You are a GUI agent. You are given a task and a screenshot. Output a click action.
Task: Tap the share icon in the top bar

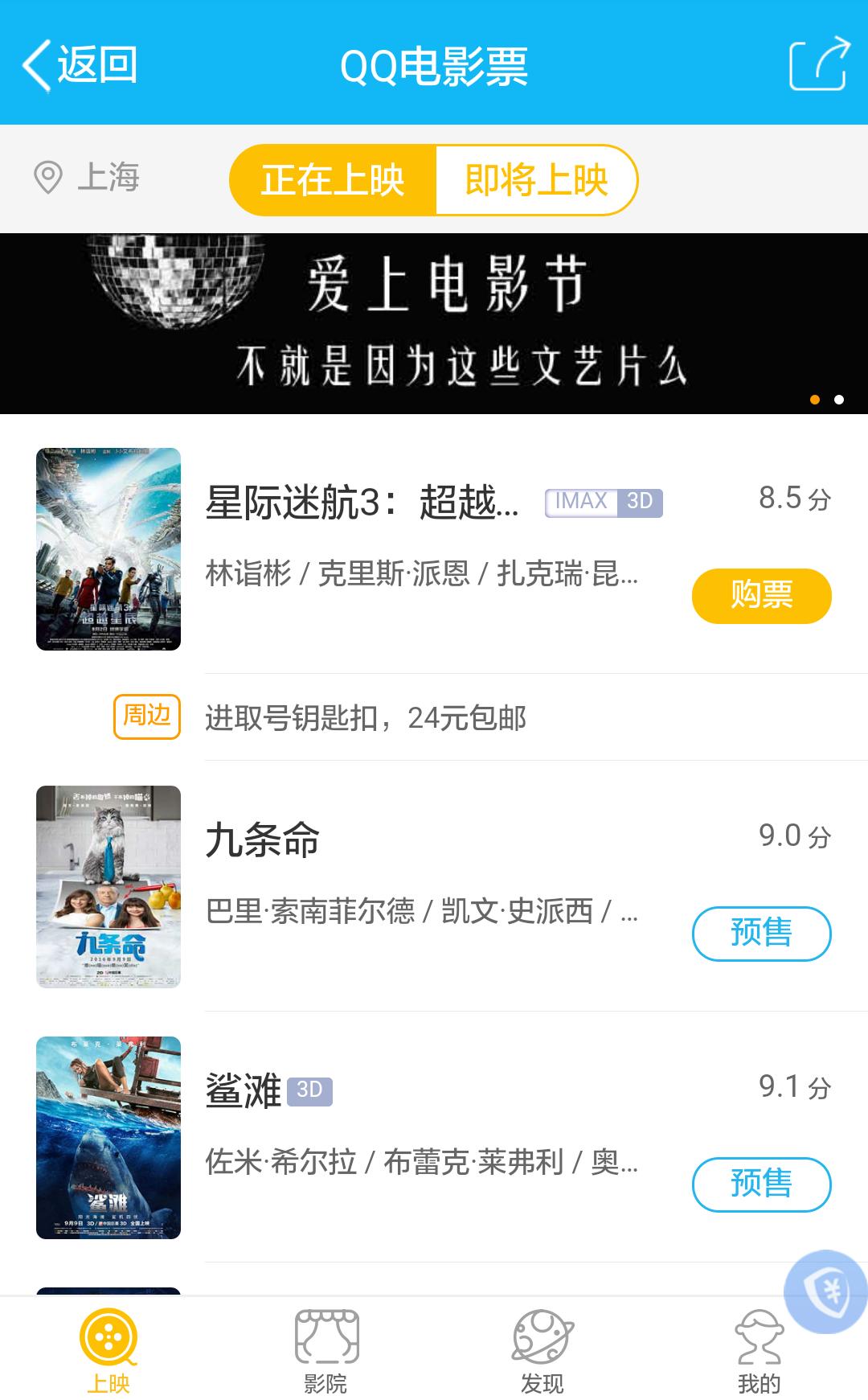(x=818, y=64)
